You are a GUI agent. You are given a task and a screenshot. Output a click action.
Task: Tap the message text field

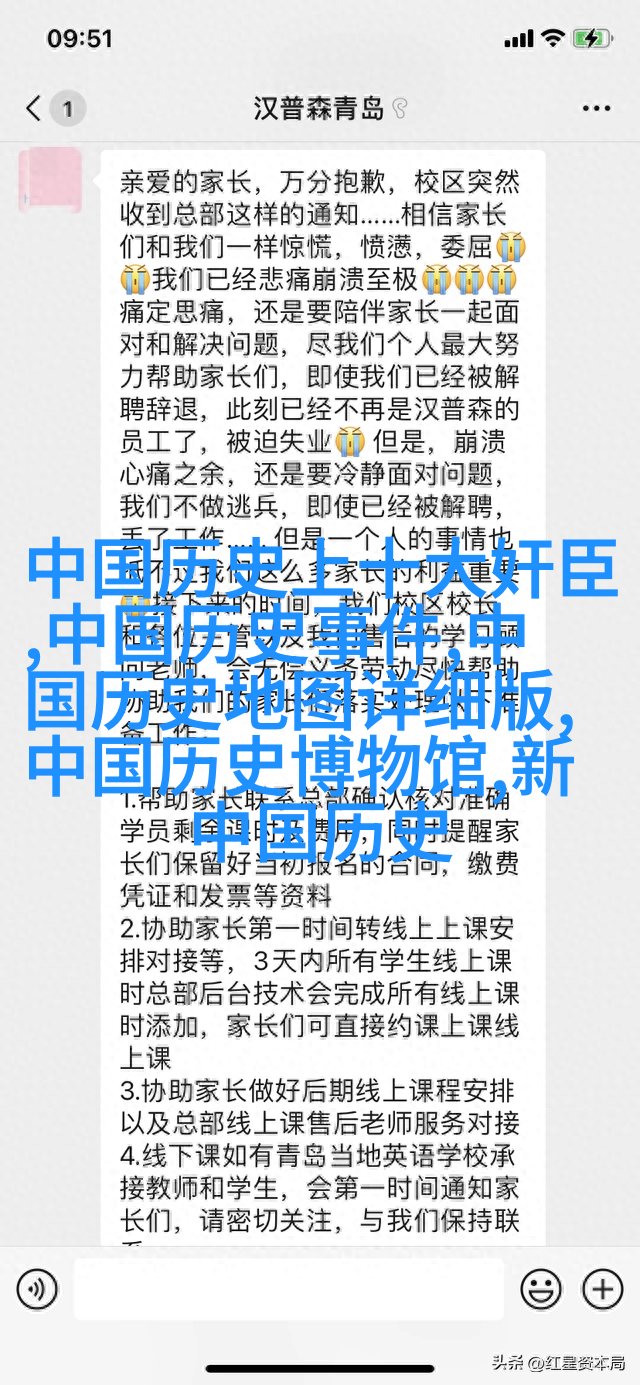coord(288,1288)
